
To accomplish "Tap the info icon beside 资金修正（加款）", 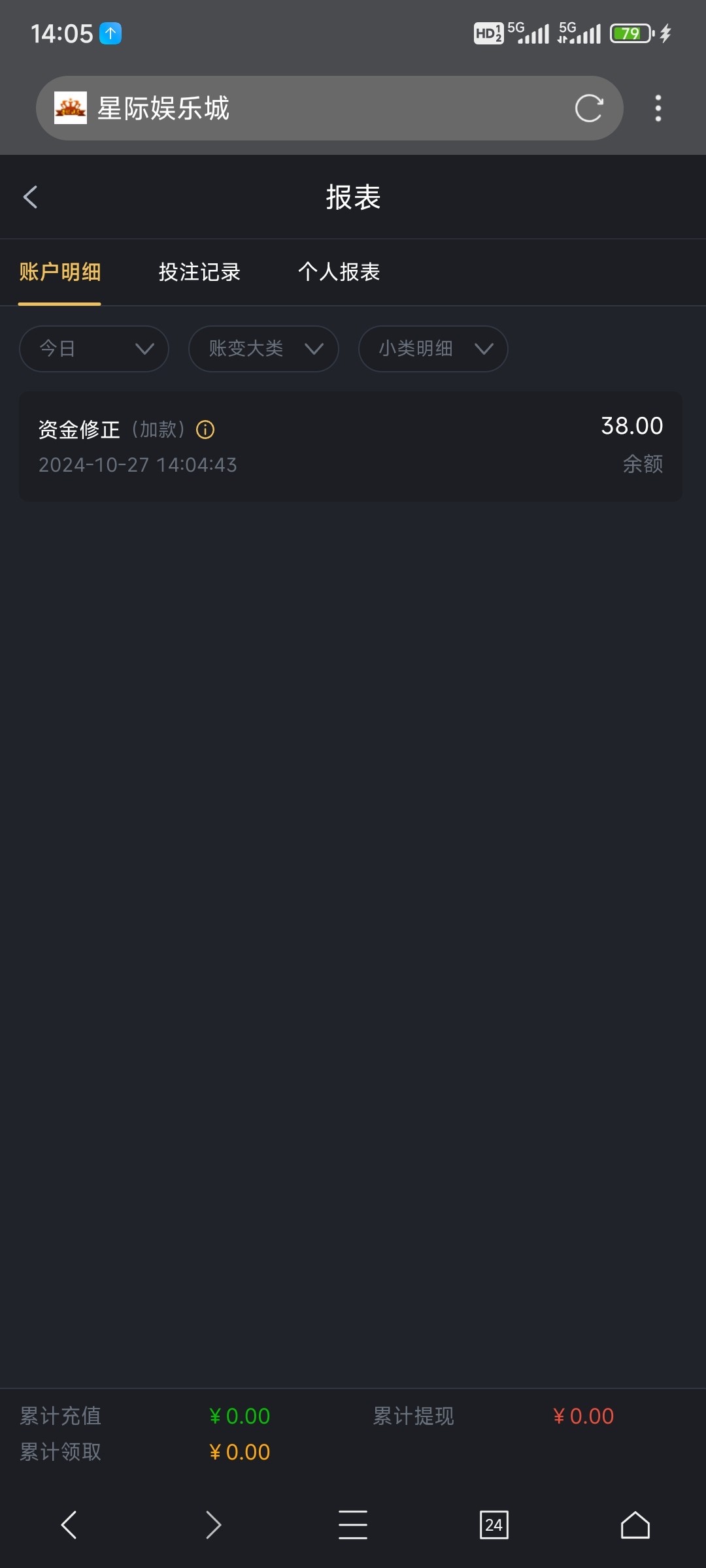I will tap(205, 430).
